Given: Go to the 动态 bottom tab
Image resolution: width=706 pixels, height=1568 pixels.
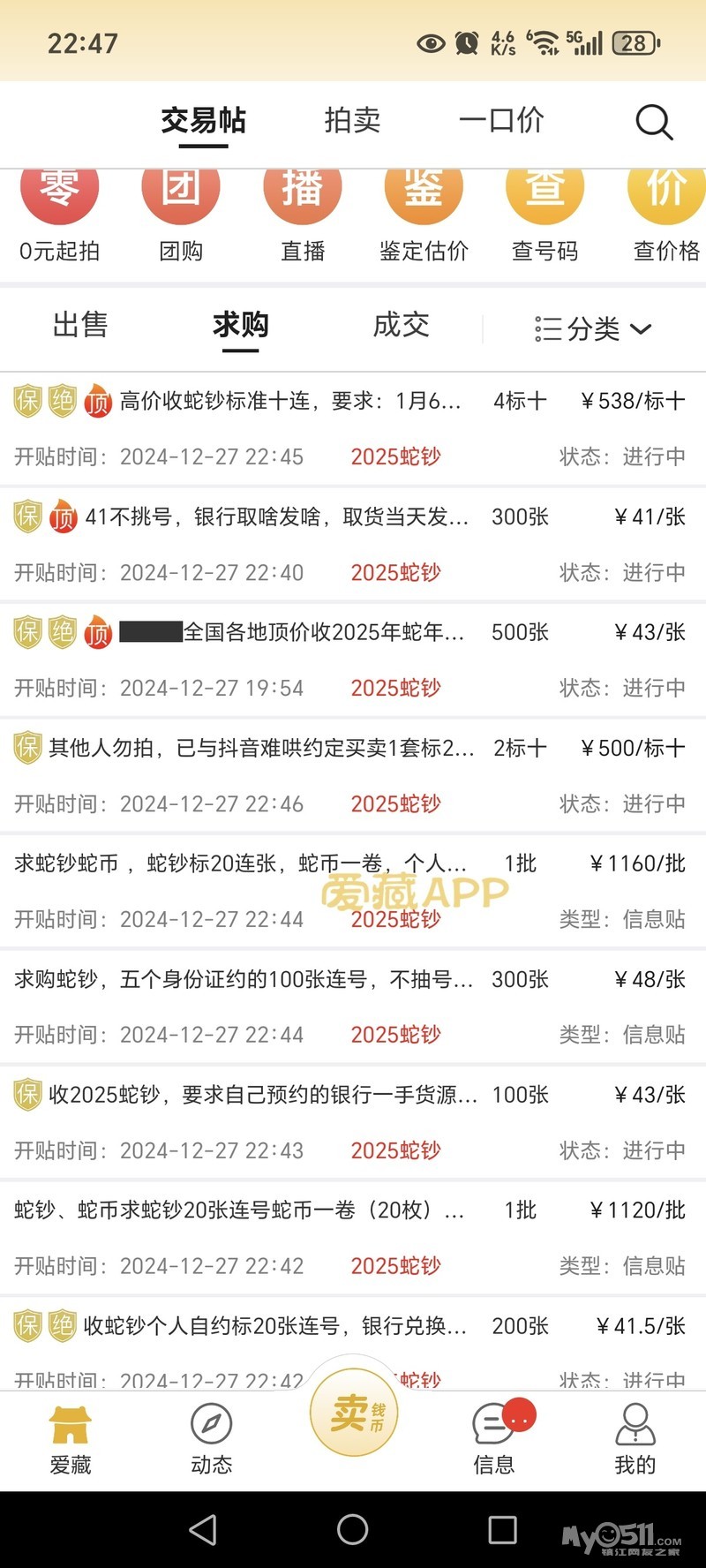Looking at the screenshot, I should coord(212,1439).
